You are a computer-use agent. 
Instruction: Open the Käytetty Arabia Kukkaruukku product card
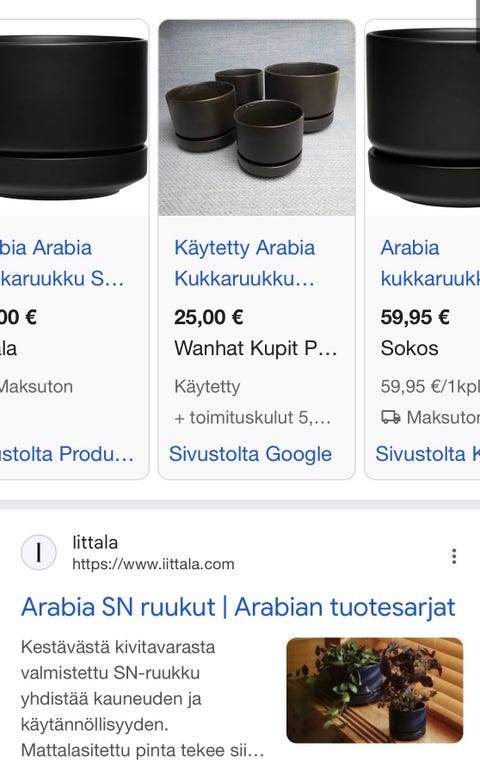(x=256, y=249)
